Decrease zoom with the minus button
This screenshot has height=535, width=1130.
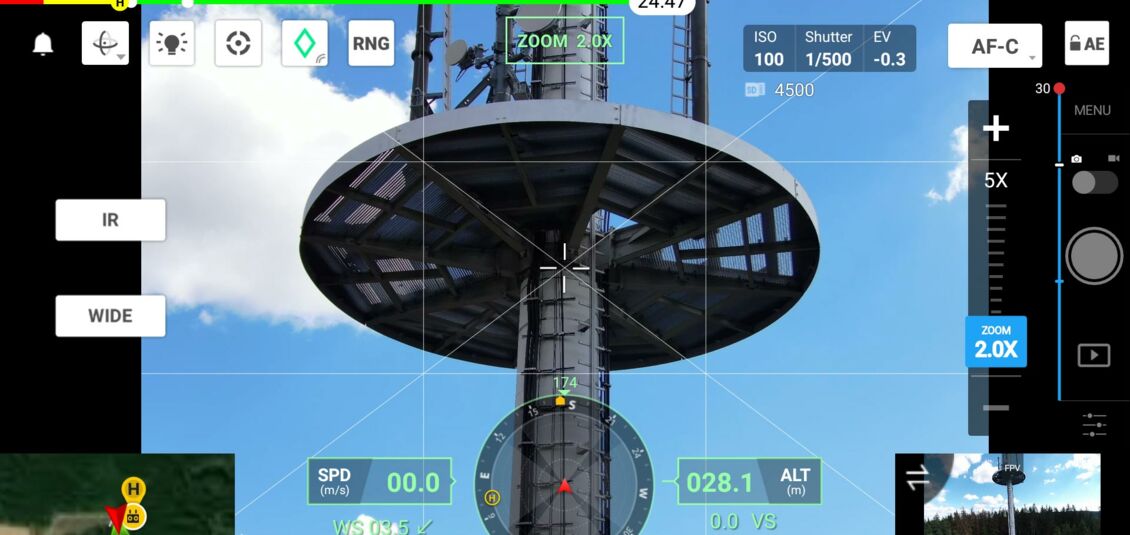[x=995, y=408]
